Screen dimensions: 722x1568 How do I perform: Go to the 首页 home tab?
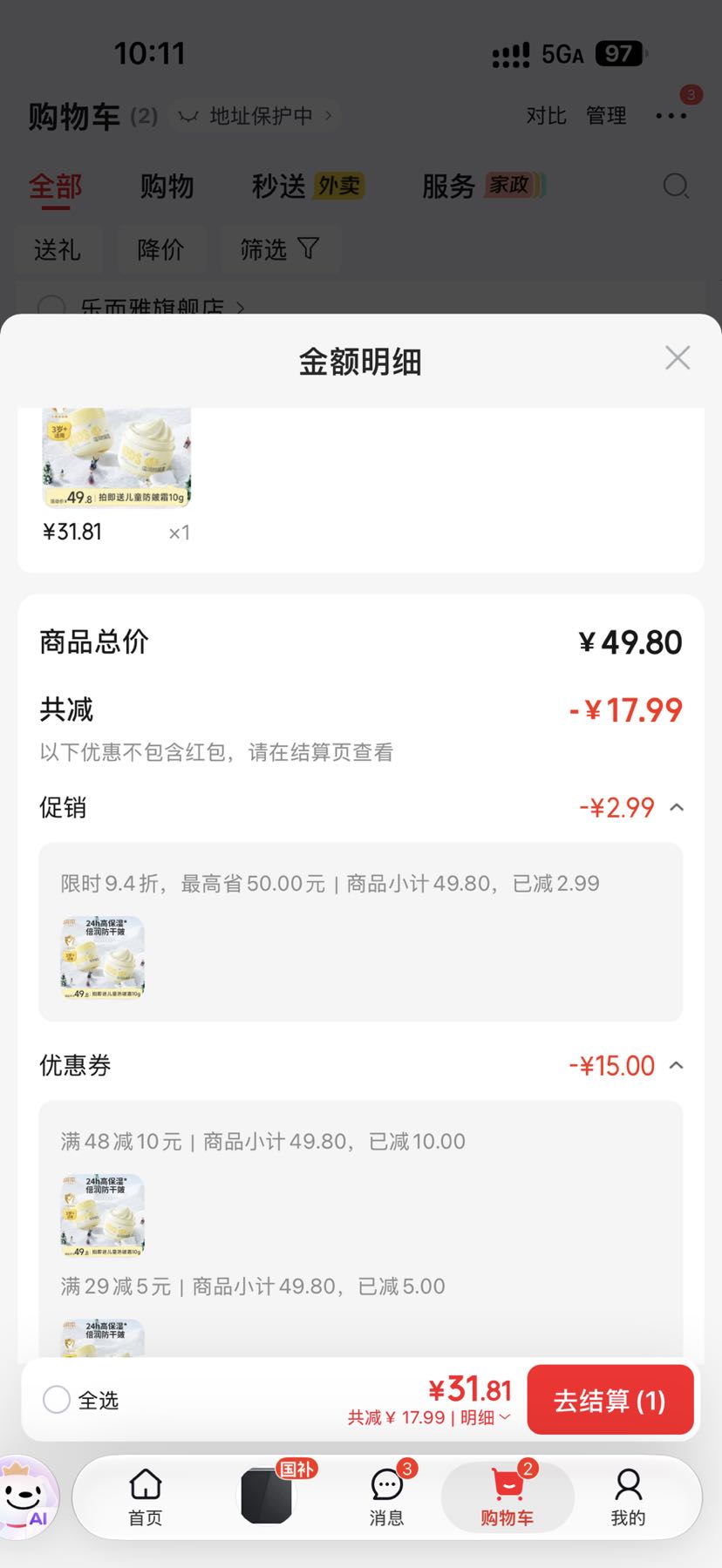(x=146, y=1497)
